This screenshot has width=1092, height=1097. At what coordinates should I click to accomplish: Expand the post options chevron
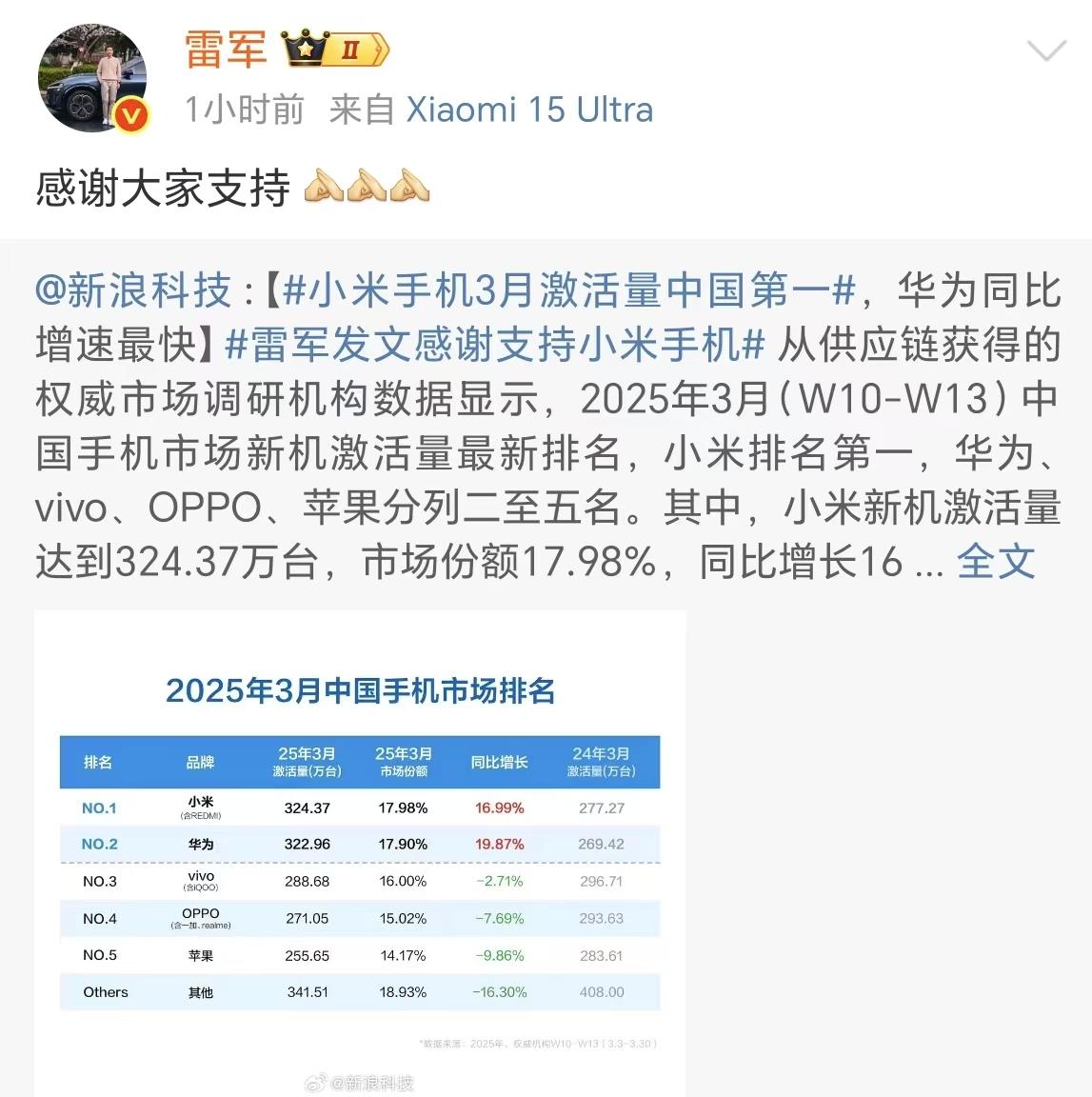[1045, 51]
